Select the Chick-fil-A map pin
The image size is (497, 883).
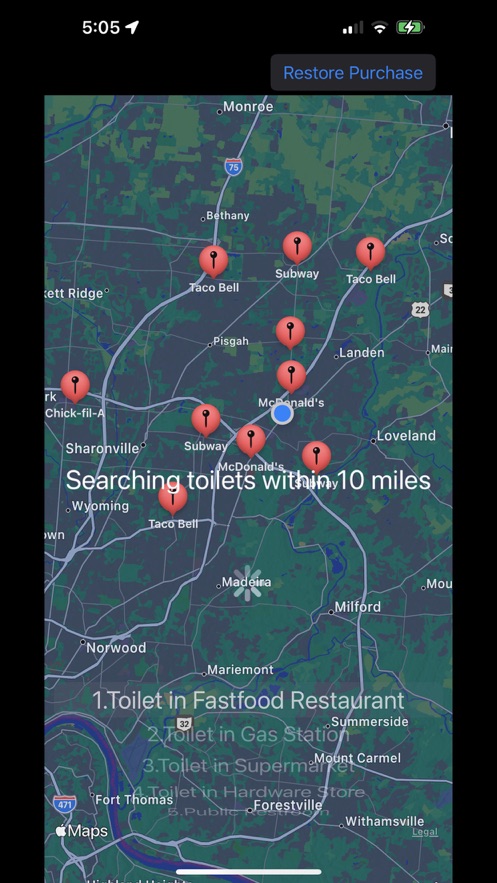point(75,386)
